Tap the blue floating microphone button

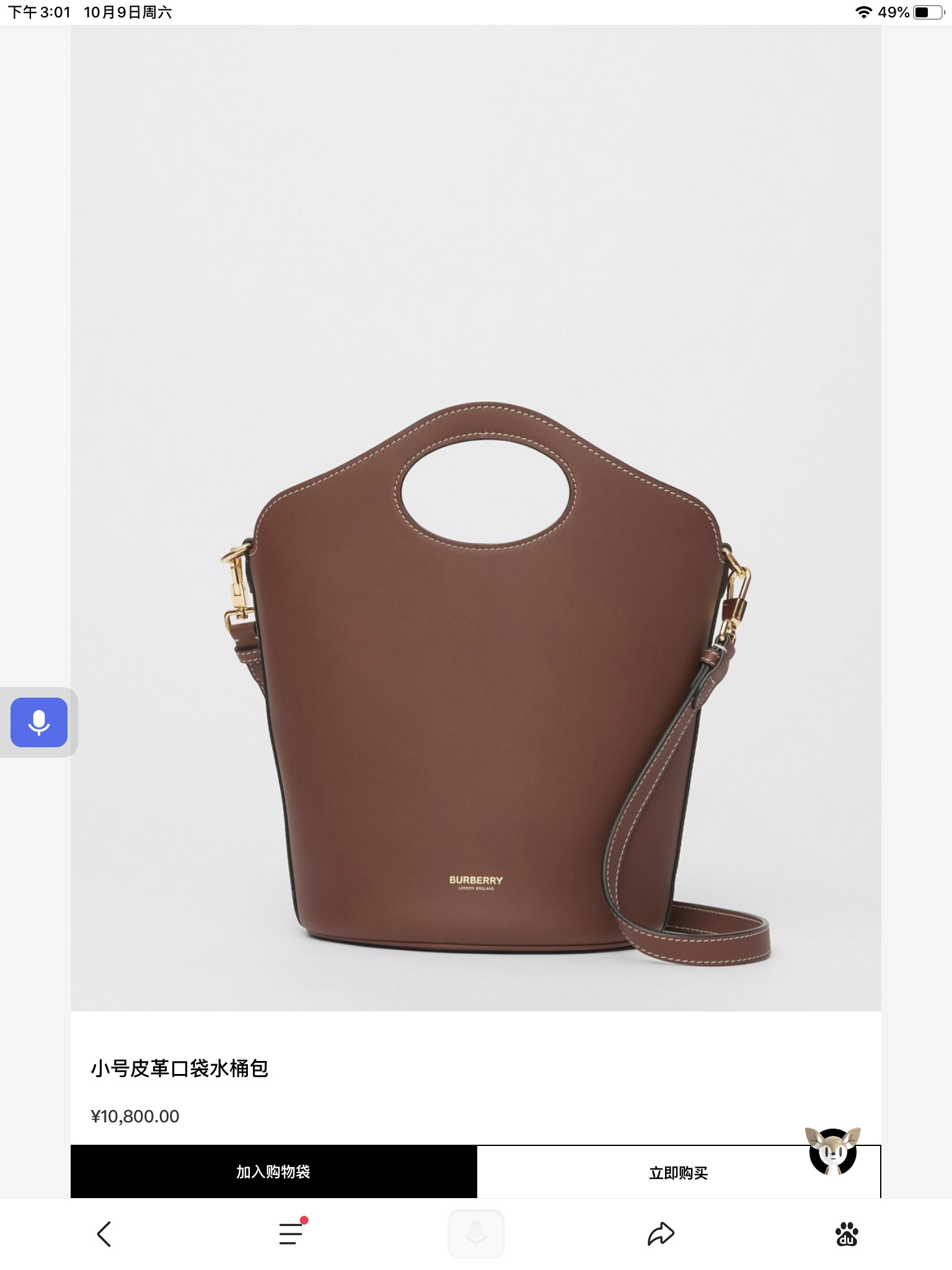tap(39, 722)
